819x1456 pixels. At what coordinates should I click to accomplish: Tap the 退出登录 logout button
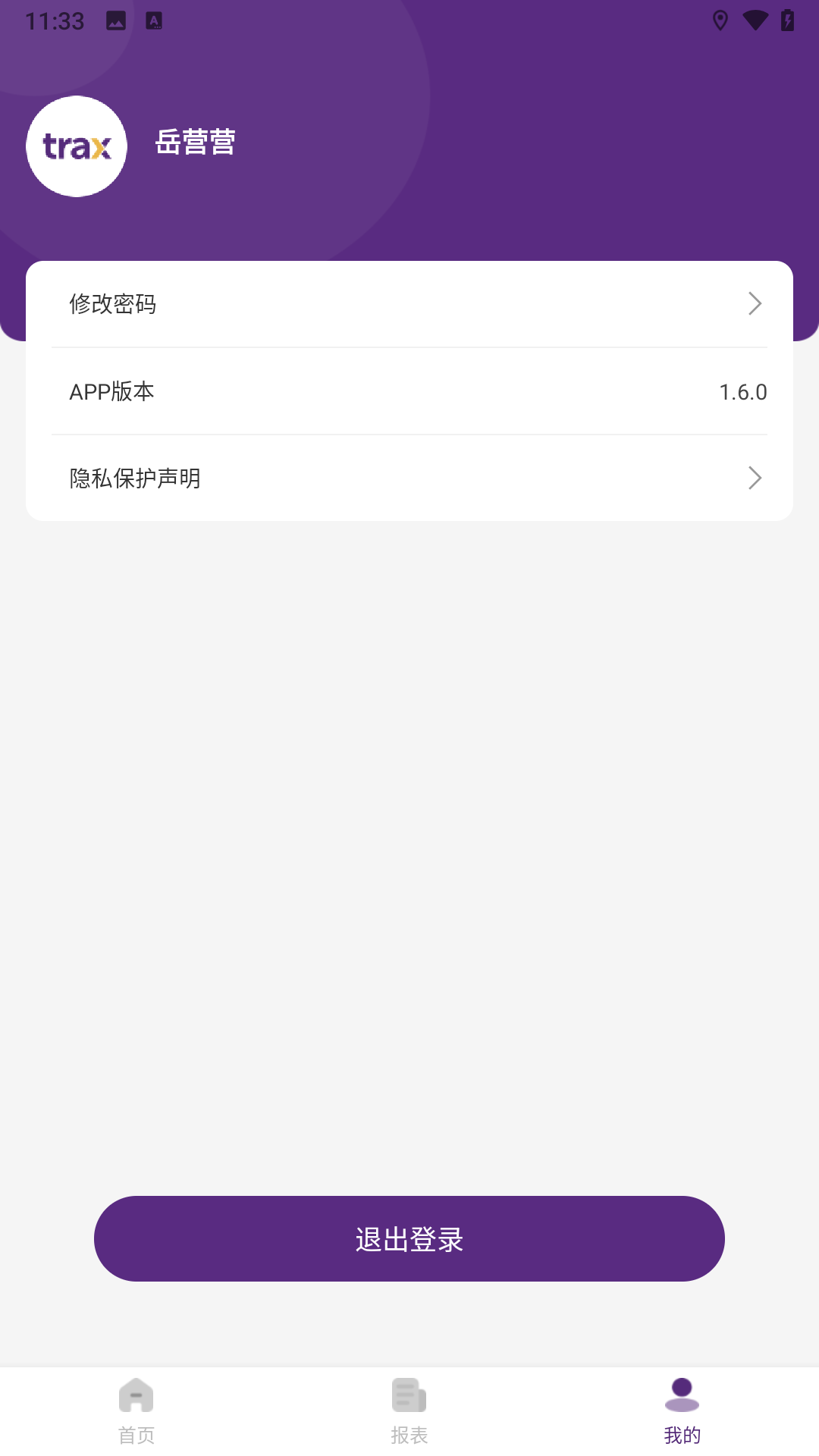click(409, 1238)
